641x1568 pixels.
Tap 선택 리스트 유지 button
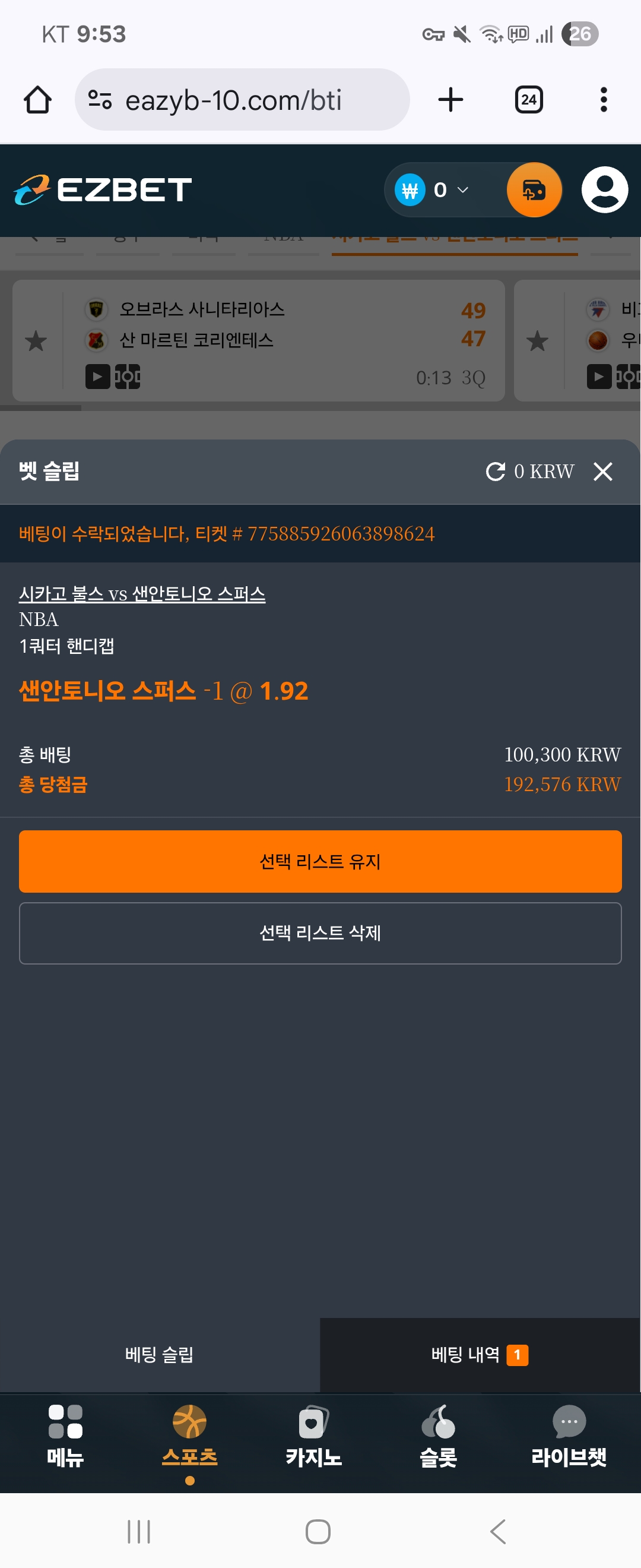320,861
